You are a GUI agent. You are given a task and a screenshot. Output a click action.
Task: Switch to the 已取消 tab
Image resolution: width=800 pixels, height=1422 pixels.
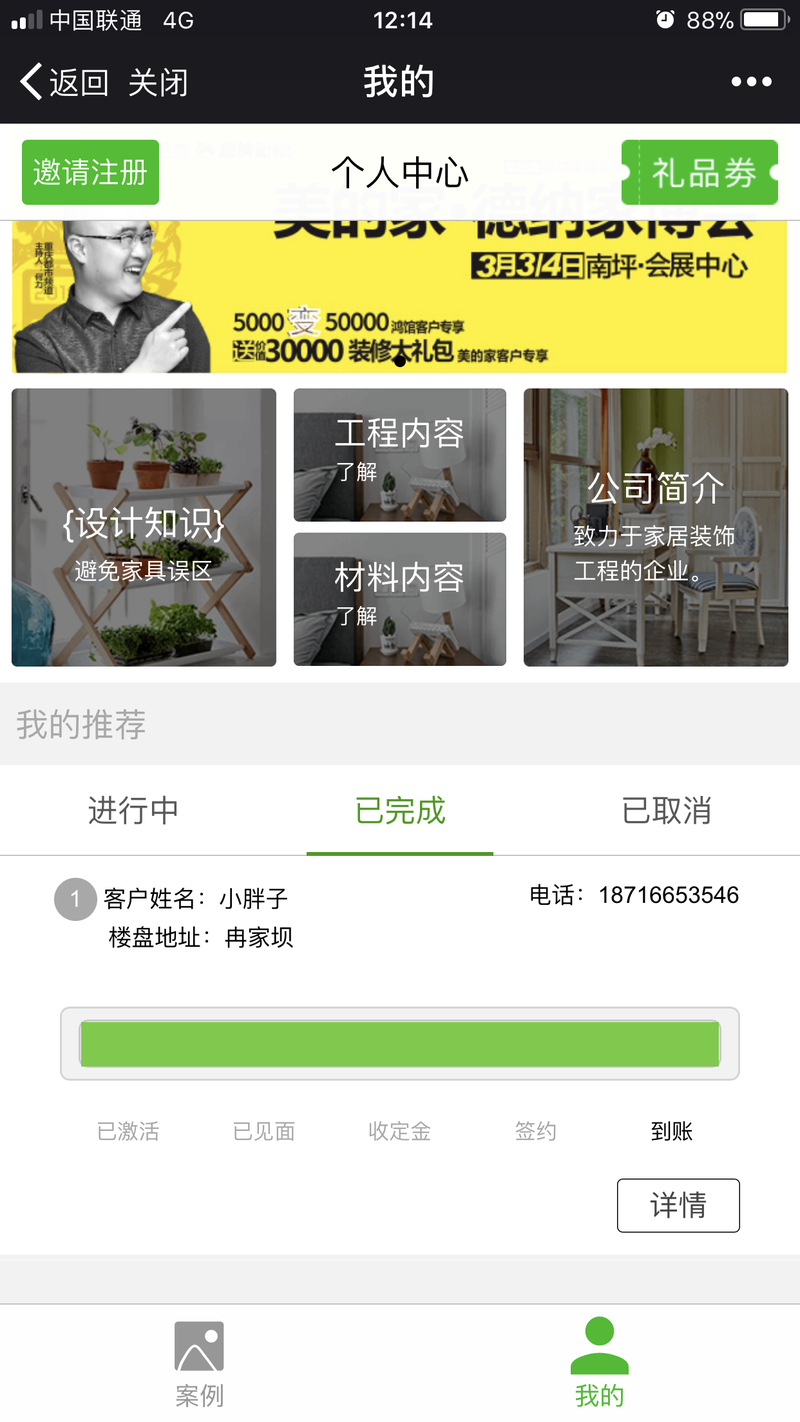667,810
